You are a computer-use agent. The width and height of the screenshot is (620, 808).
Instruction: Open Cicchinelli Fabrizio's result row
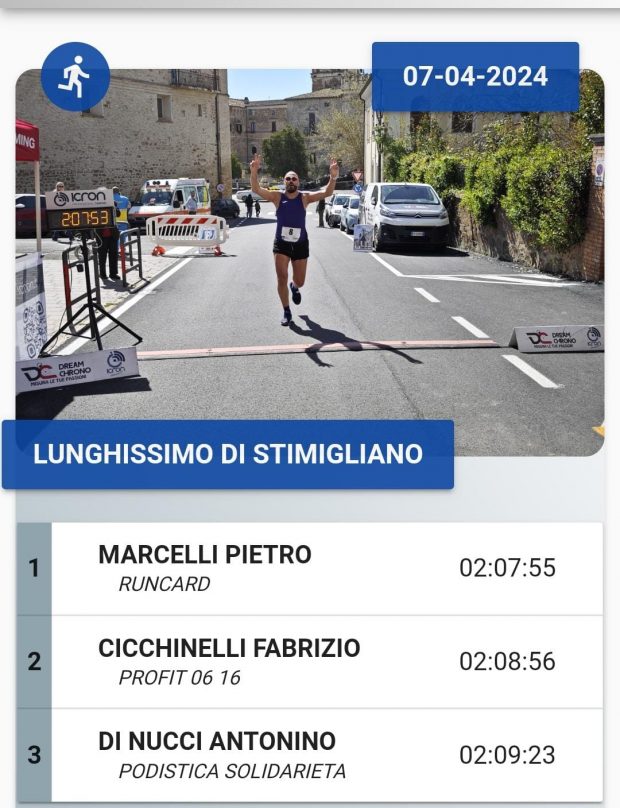[x=310, y=661]
